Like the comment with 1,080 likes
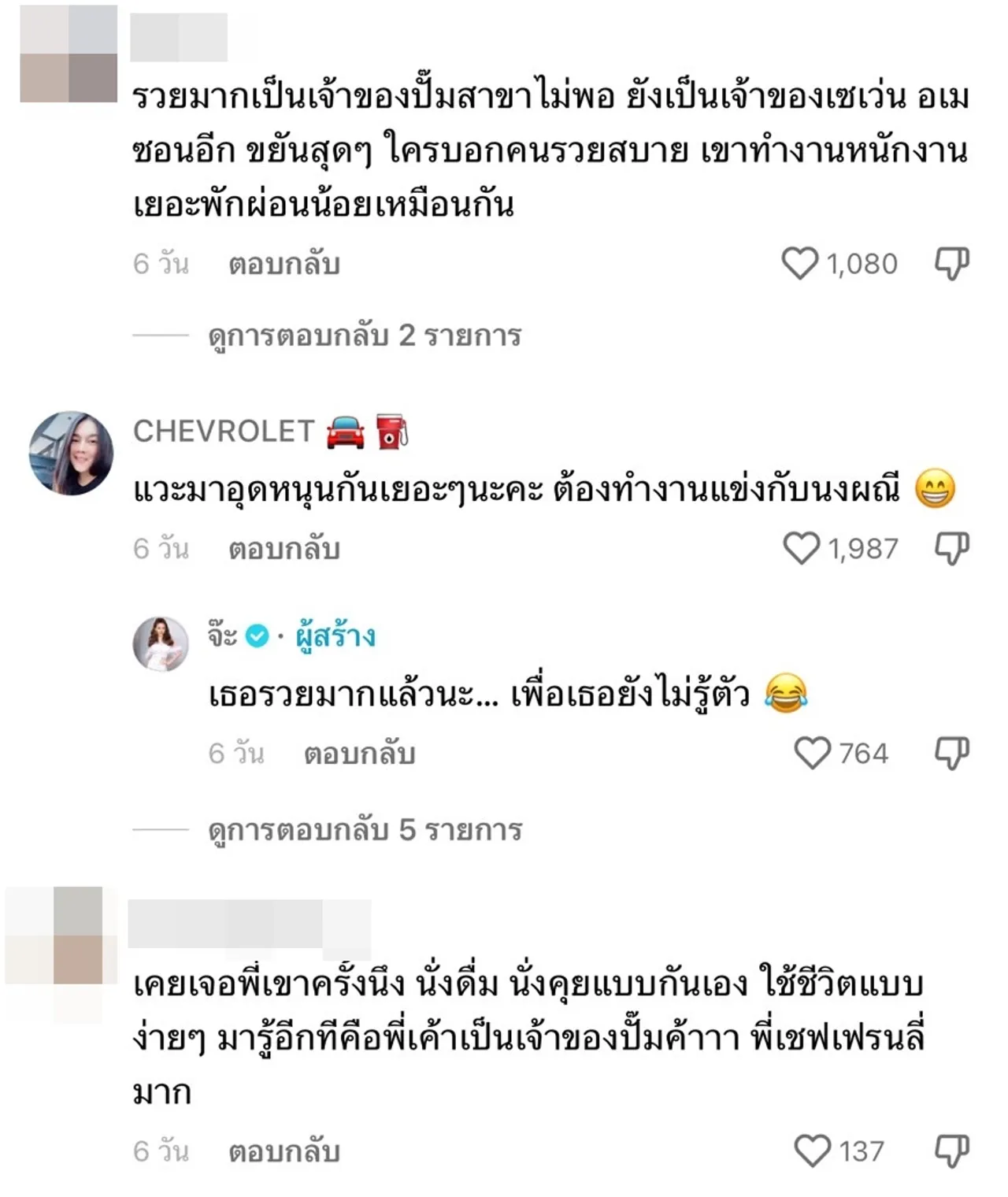The width and height of the screenshot is (1008, 1197). pyautogui.click(x=799, y=264)
